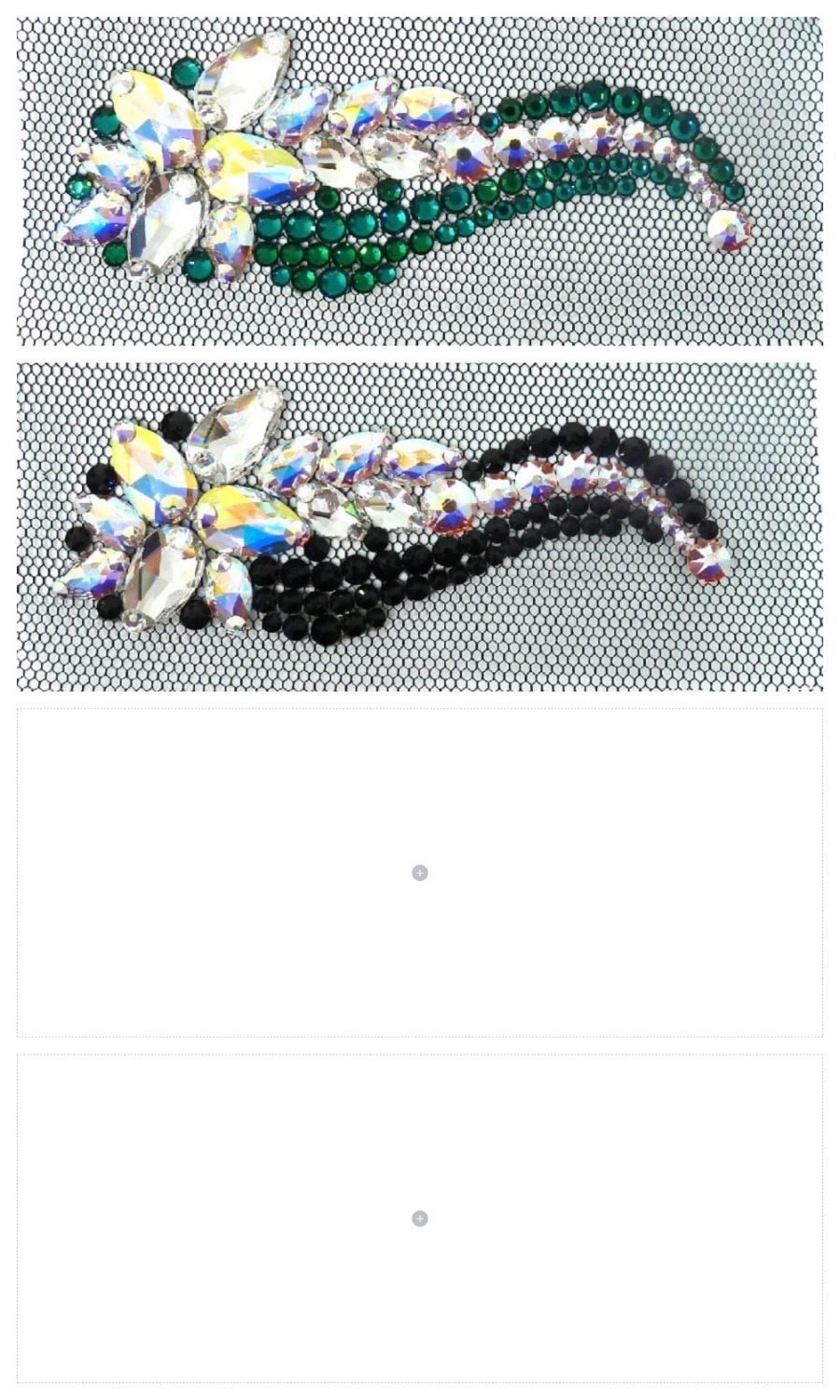The height and width of the screenshot is (1400, 840).
Task: Add an image in the last empty slot
Action: point(420,1218)
